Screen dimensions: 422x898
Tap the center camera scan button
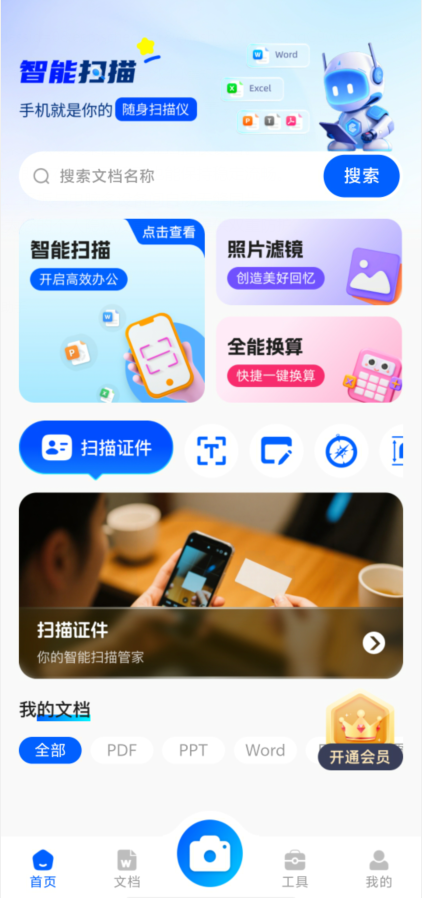click(210, 854)
